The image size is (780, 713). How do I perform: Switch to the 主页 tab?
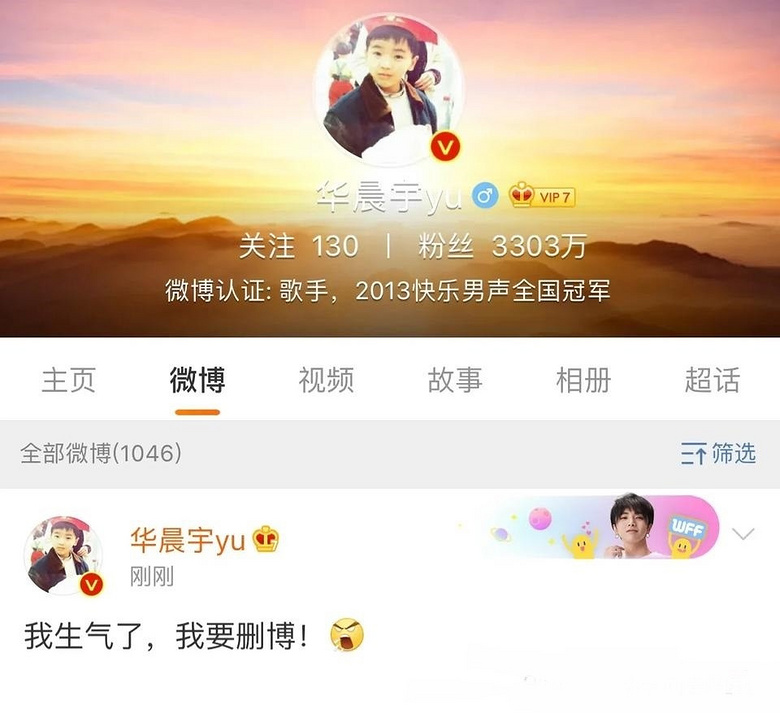tap(69, 380)
